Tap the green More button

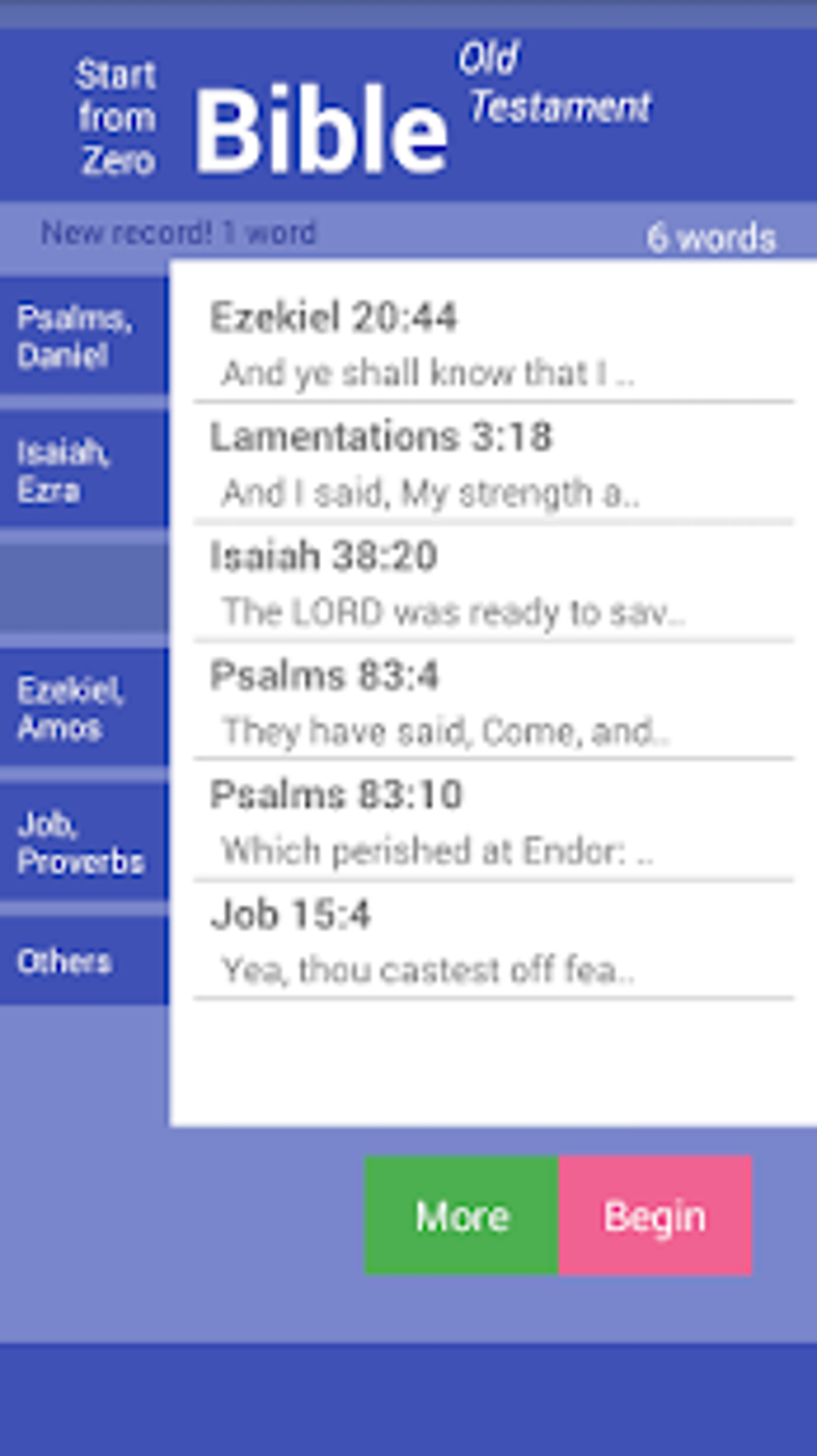point(461,1215)
